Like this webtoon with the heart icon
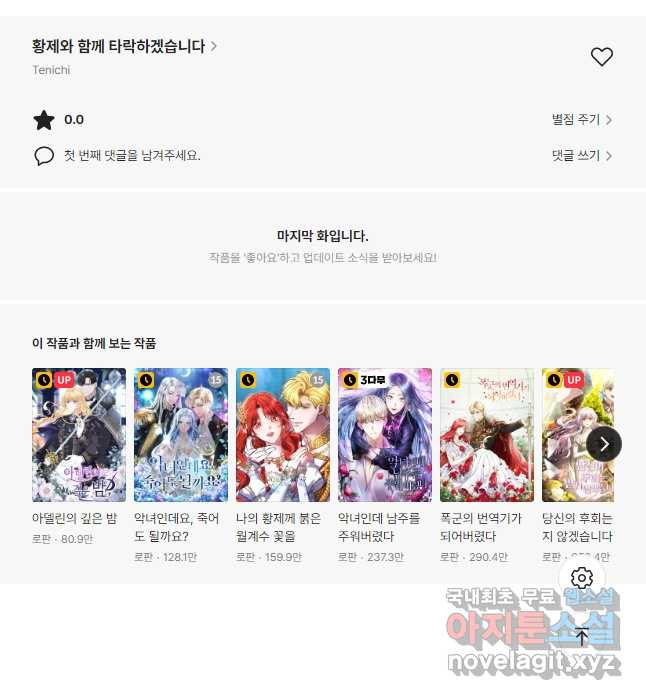This screenshot has width=646, height=700. [x=601, y=57]
